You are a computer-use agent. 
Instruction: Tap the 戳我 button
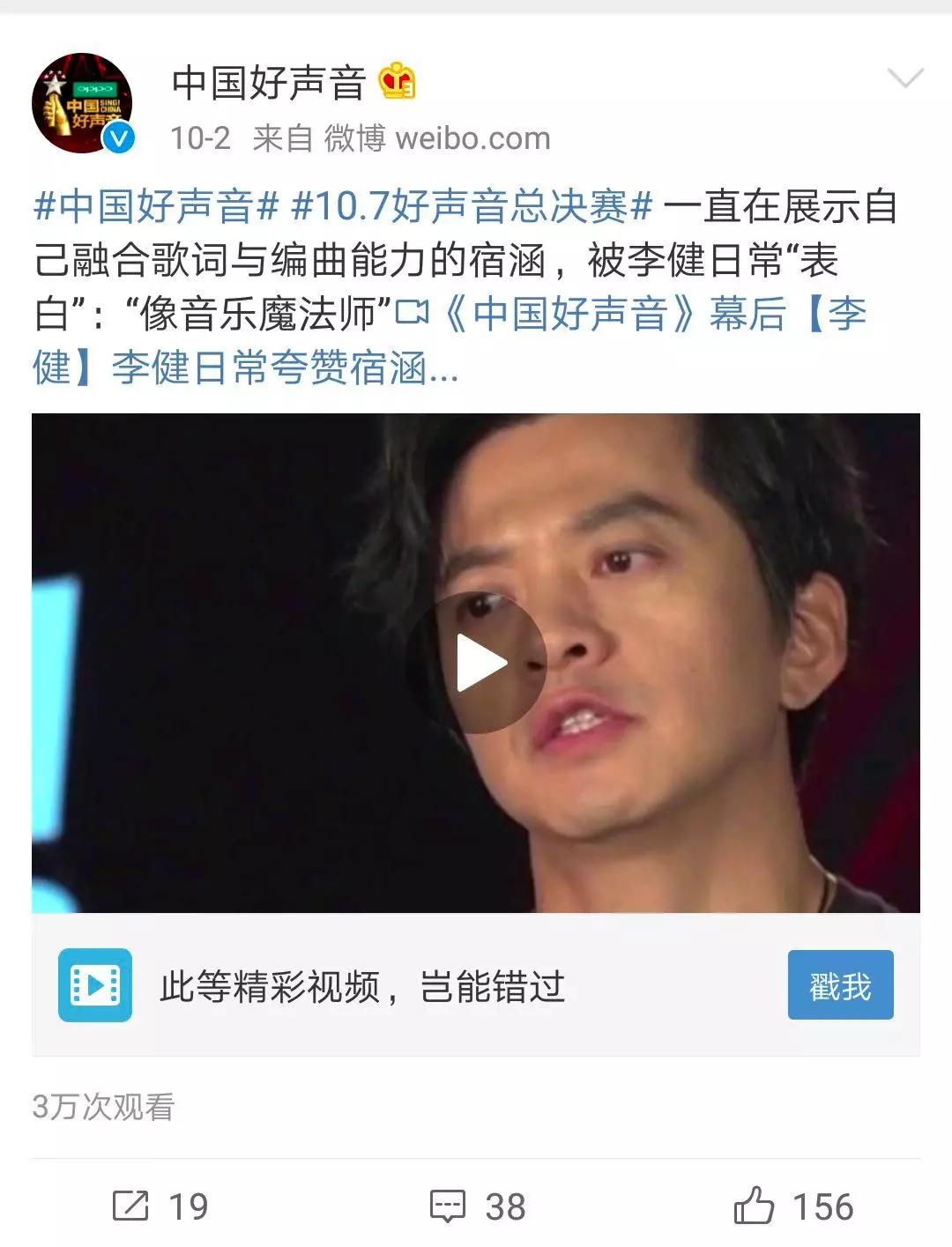[839, 985]
